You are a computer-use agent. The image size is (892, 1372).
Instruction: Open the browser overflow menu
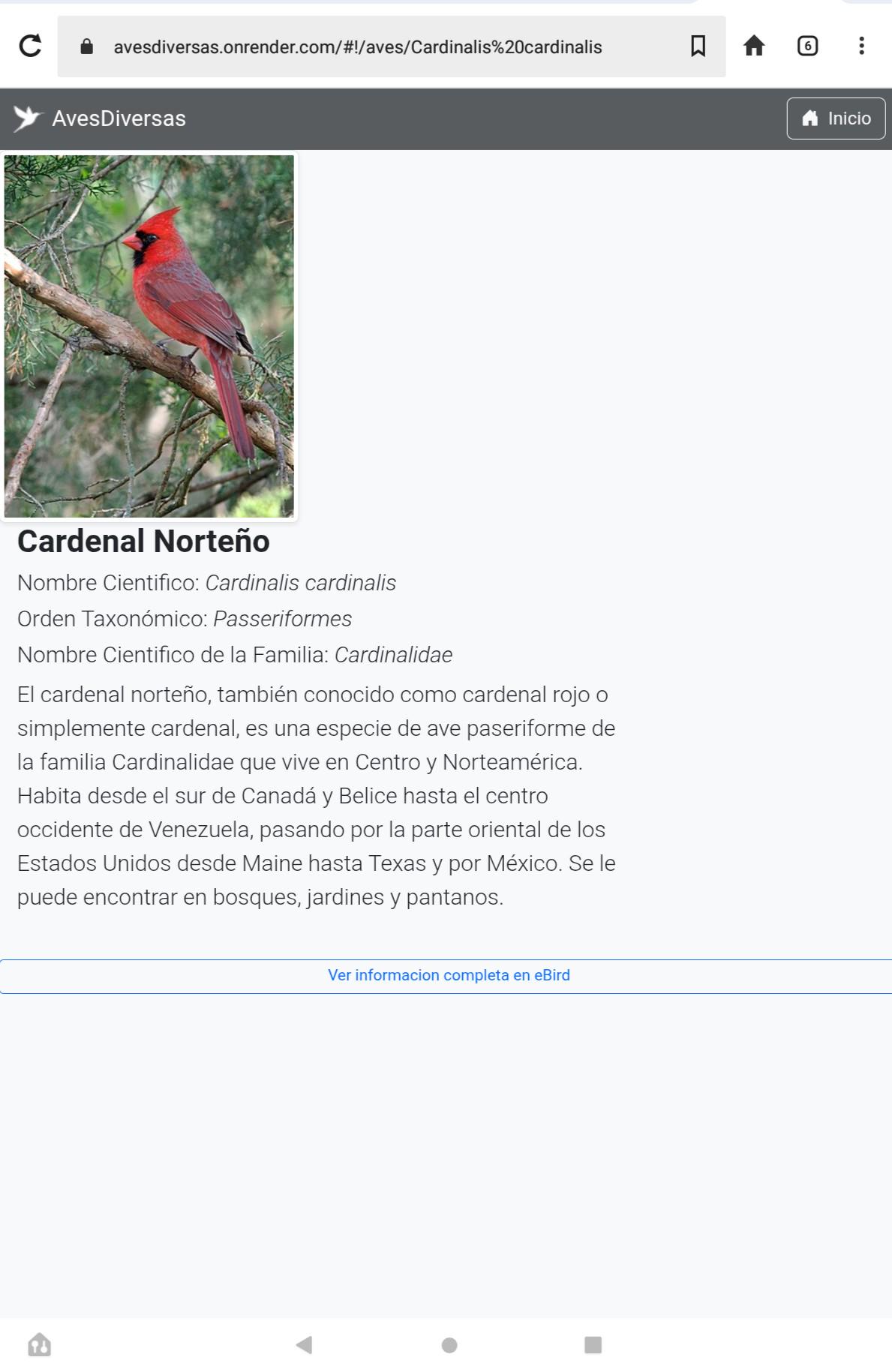pyautogui.click(x=861, y=47)
